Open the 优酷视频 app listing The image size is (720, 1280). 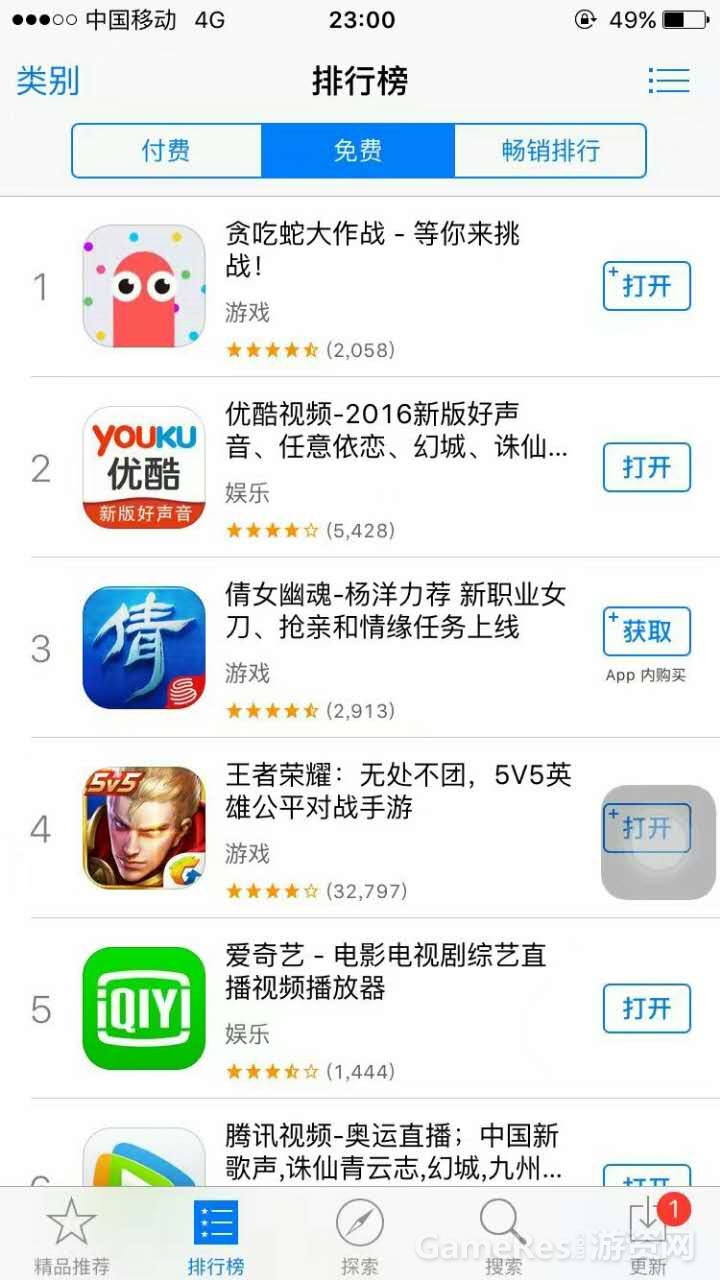click(x=395, y=430)
